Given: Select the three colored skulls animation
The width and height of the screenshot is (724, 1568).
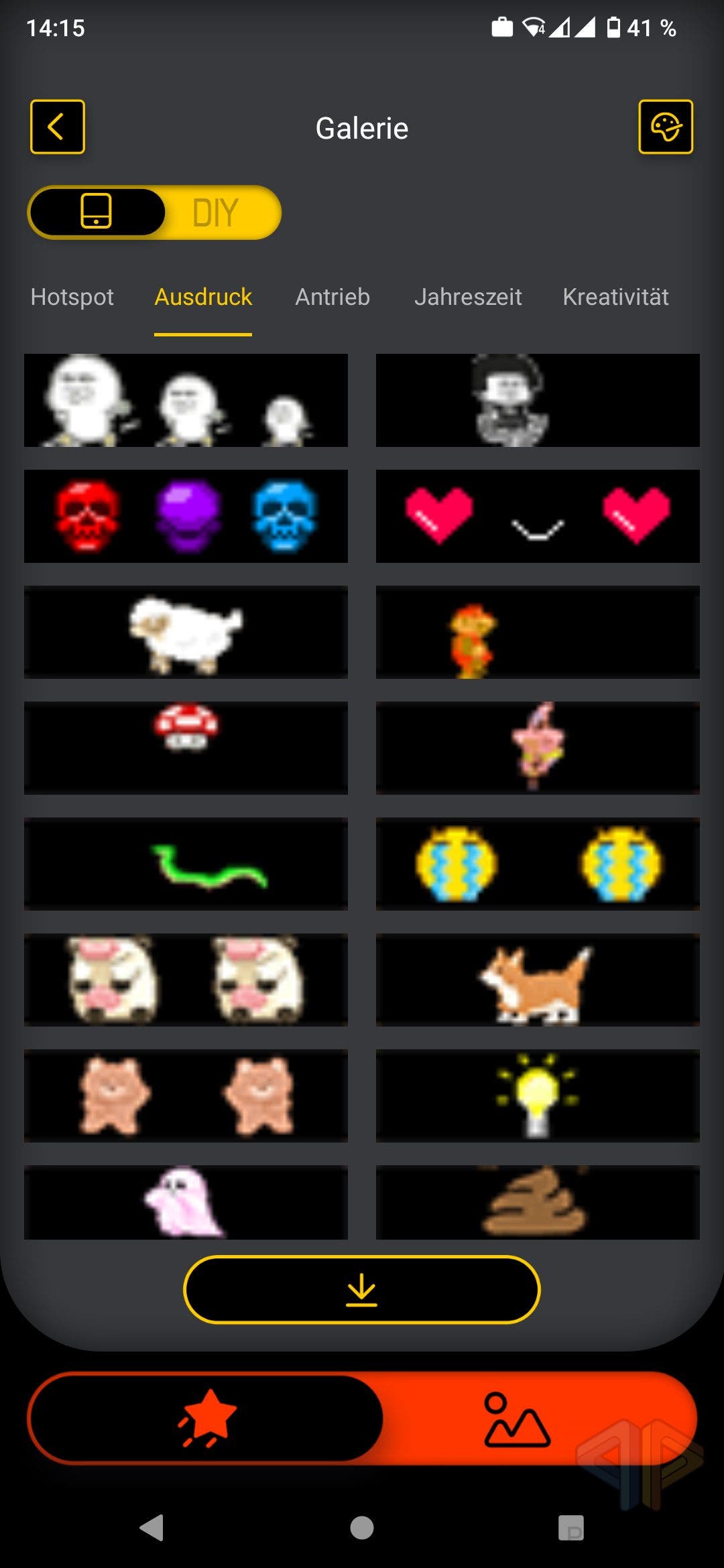Looking at the screenshot, I should [186, 516].
